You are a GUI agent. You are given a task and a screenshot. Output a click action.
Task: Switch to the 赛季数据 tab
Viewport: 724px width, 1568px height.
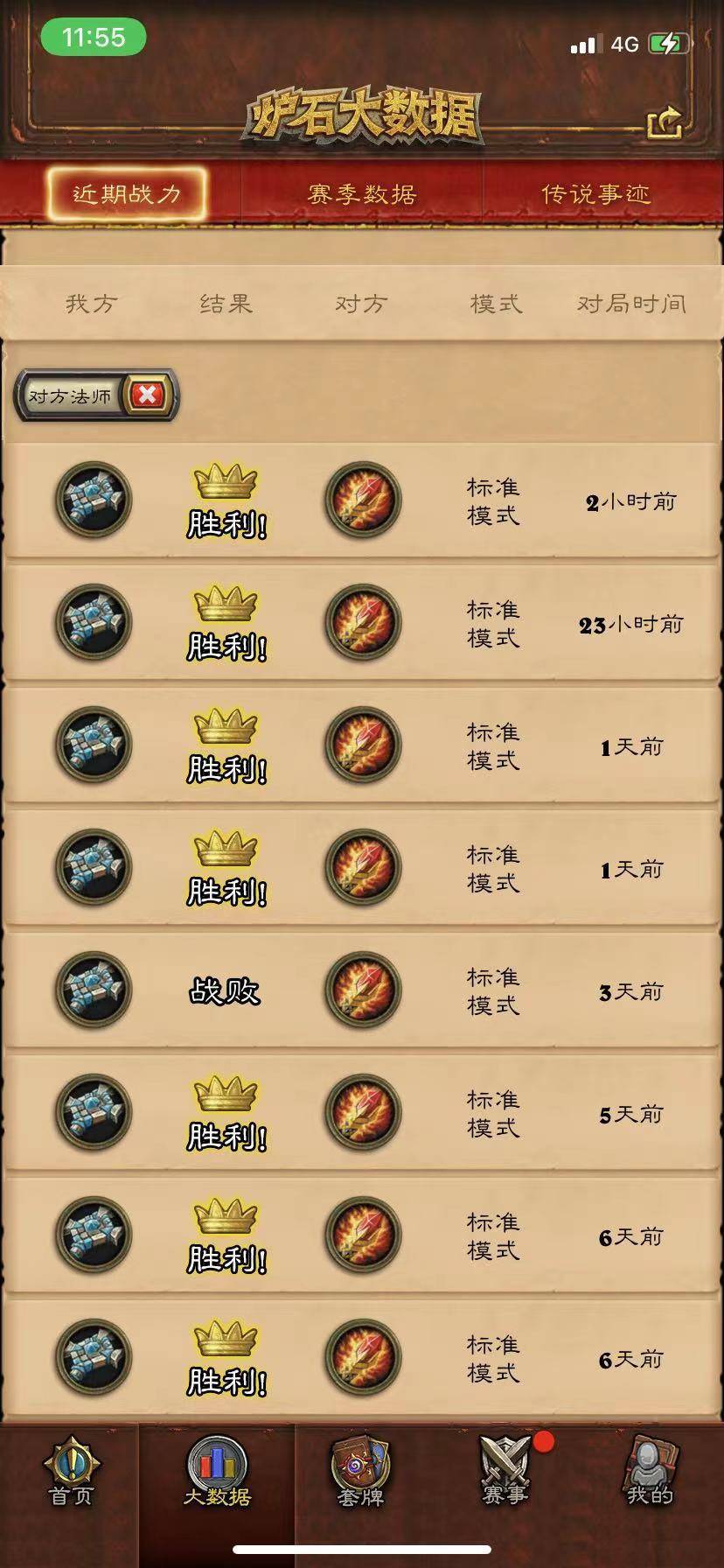point(361,193)
